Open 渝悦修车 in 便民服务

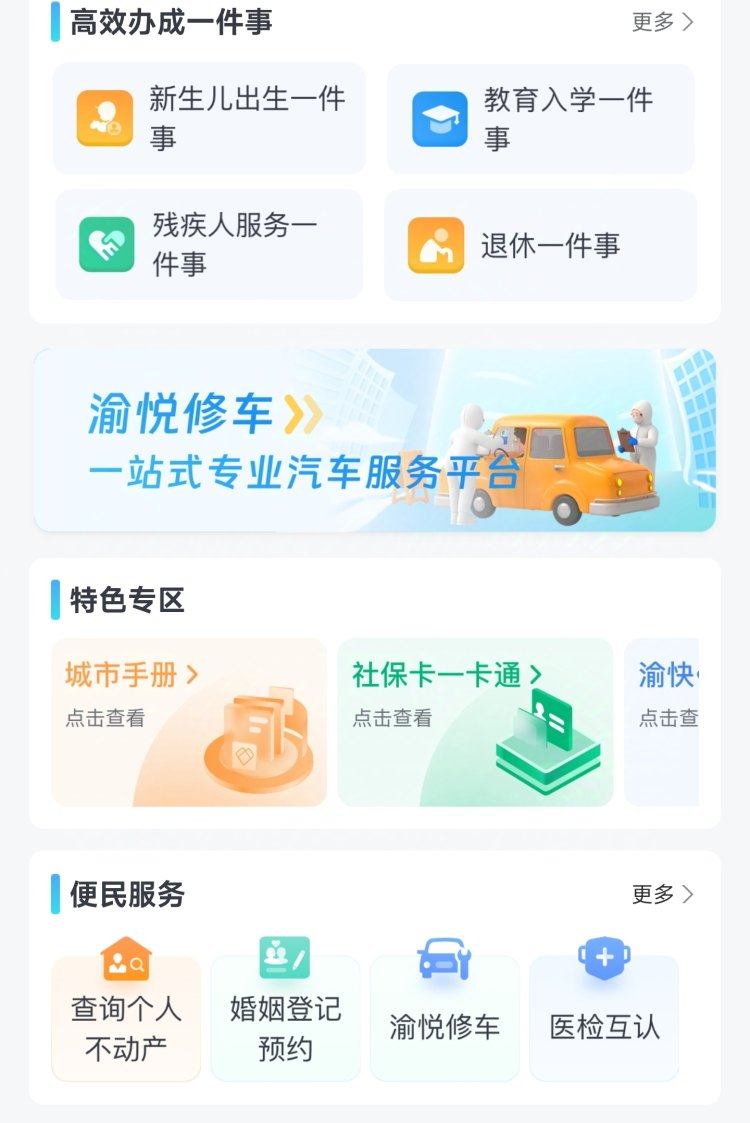445,1018
